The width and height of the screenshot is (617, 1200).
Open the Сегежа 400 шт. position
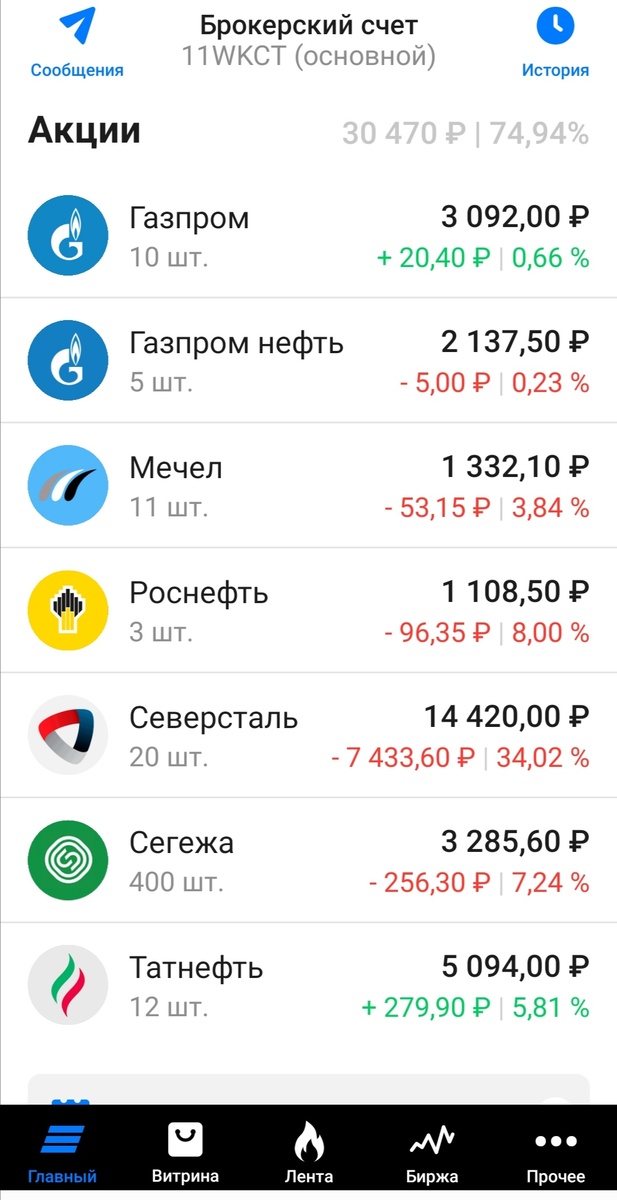point(309,861)
